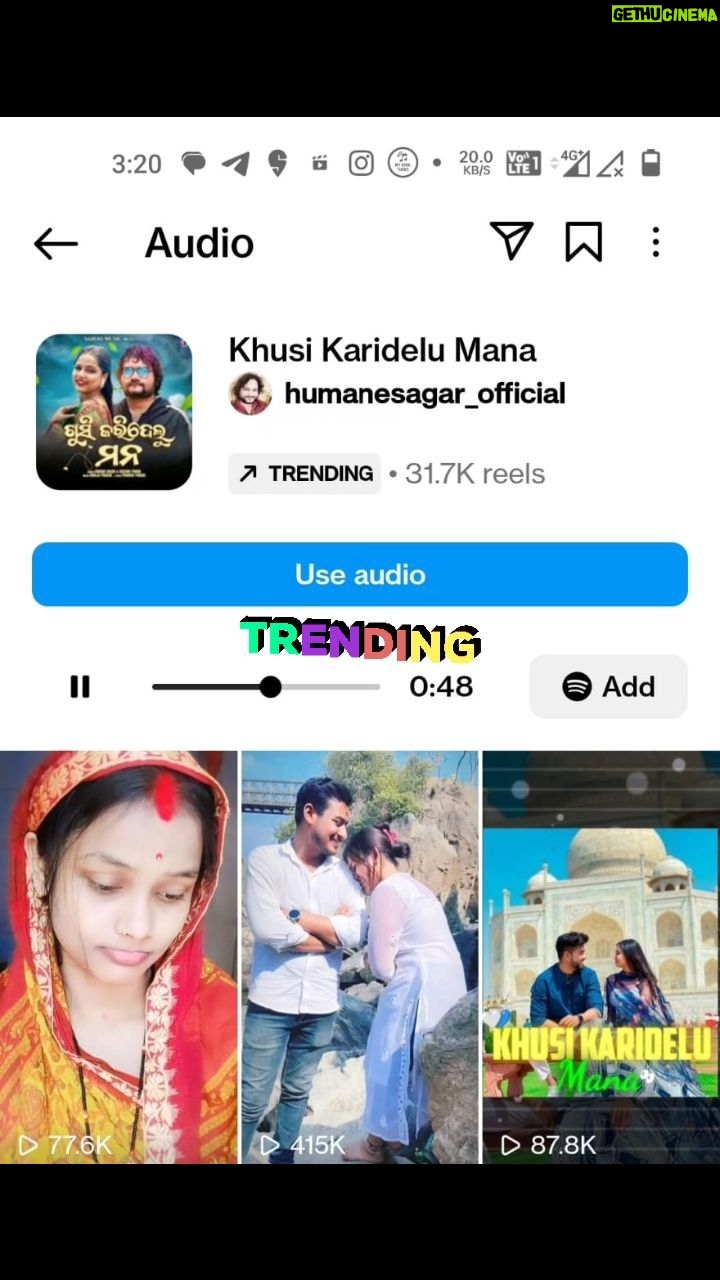Open the reel with 77.6K views
The height and width of the screenshot is (1280, 720).
119,957
